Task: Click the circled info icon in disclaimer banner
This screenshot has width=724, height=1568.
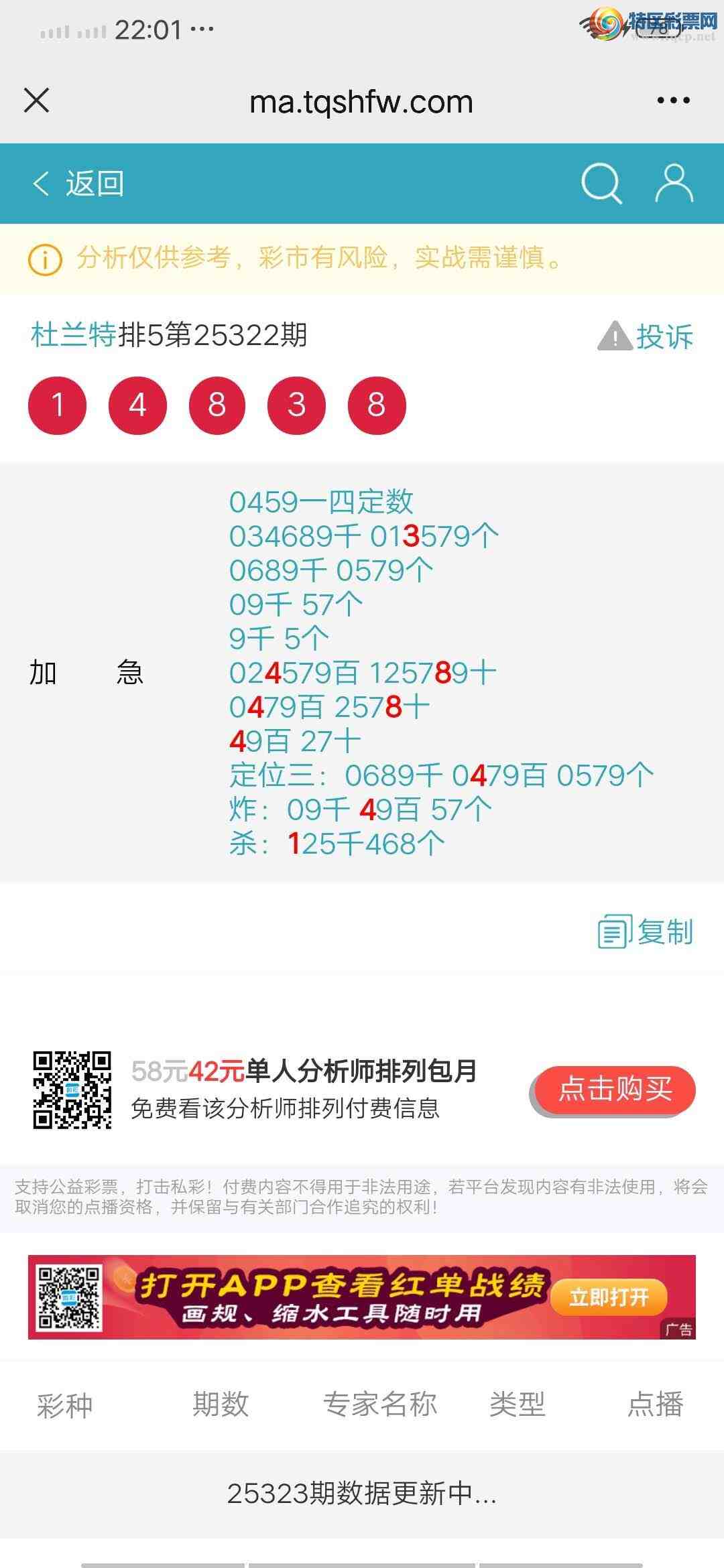Action: (44, 261)
